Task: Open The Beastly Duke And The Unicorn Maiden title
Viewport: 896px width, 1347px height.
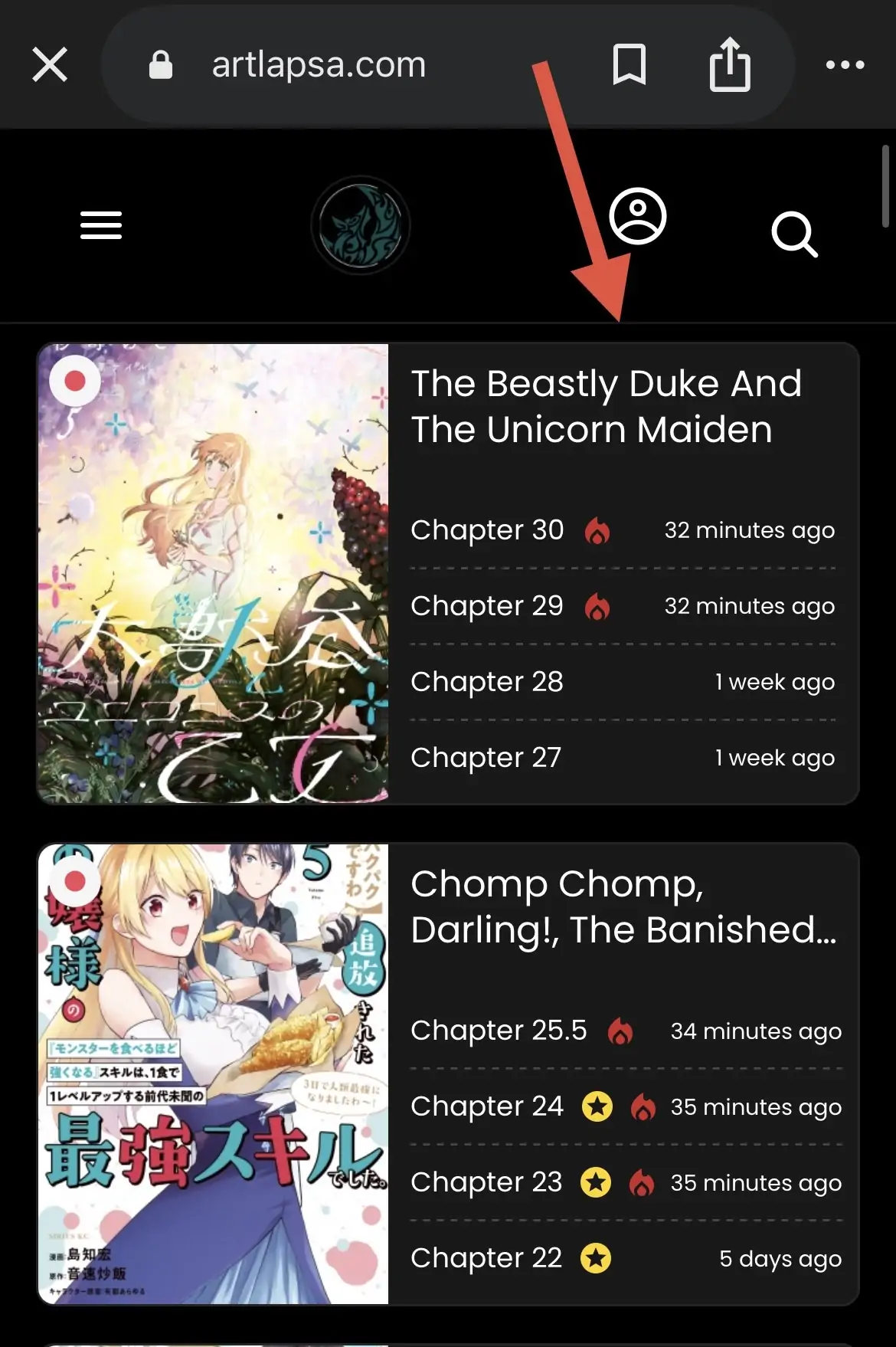Action: tap(606, 406)
